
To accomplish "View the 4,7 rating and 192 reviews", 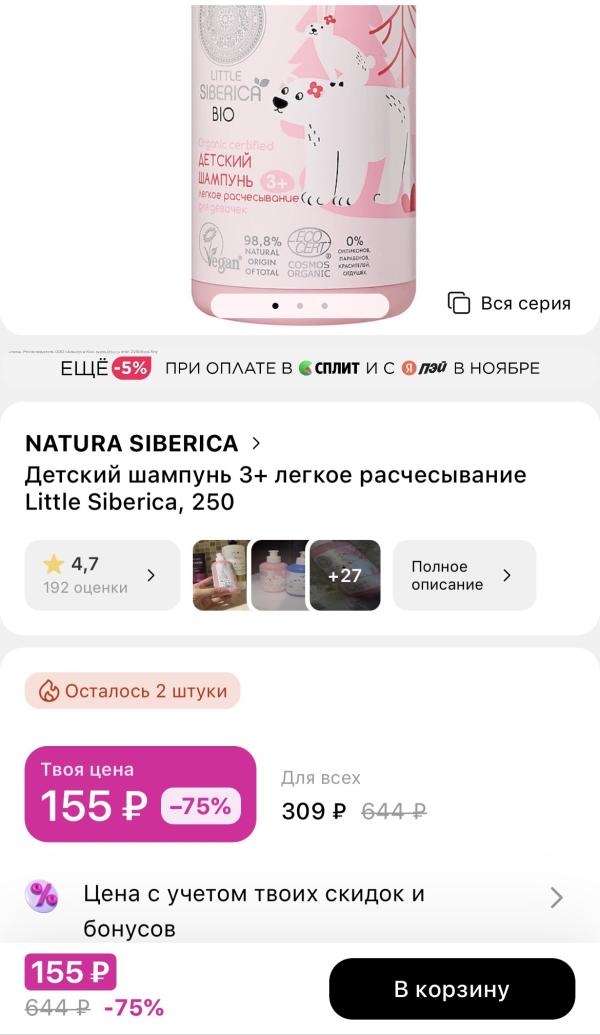I will [102, 575].
